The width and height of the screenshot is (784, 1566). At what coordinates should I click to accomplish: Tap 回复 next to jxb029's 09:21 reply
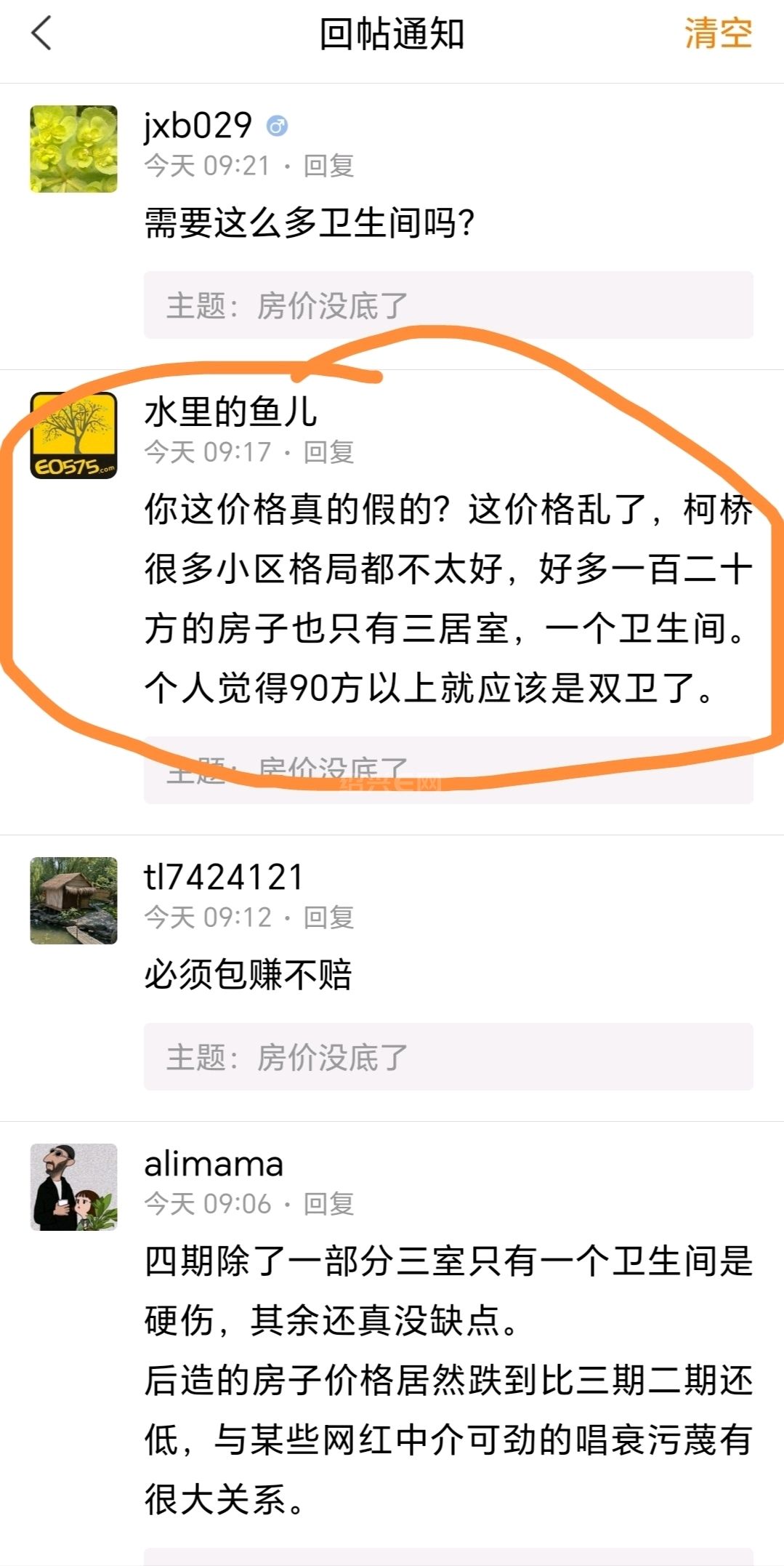pyautogui.click(x=328, y=166)
